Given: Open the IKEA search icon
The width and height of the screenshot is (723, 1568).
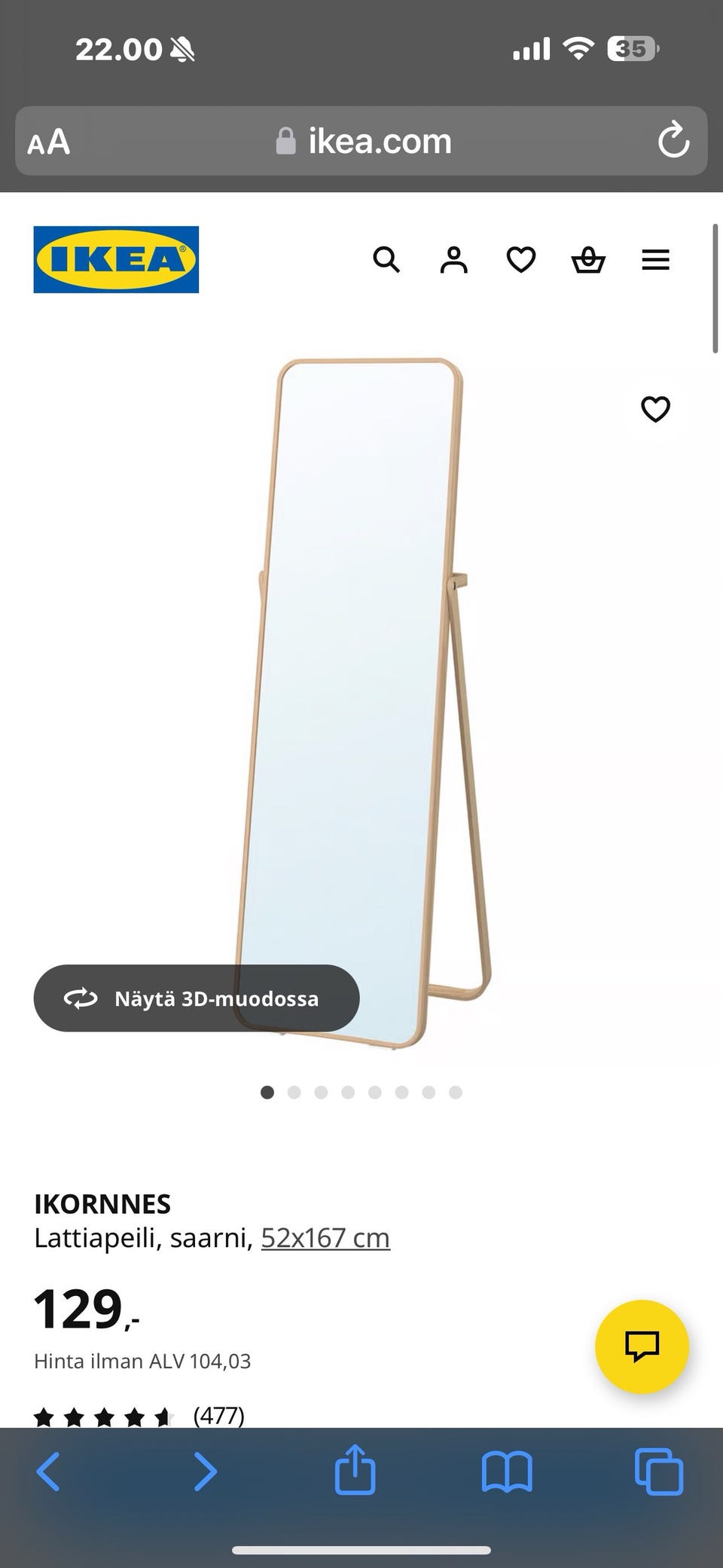Looking at the screenshot, I should (x=386, y=260).
